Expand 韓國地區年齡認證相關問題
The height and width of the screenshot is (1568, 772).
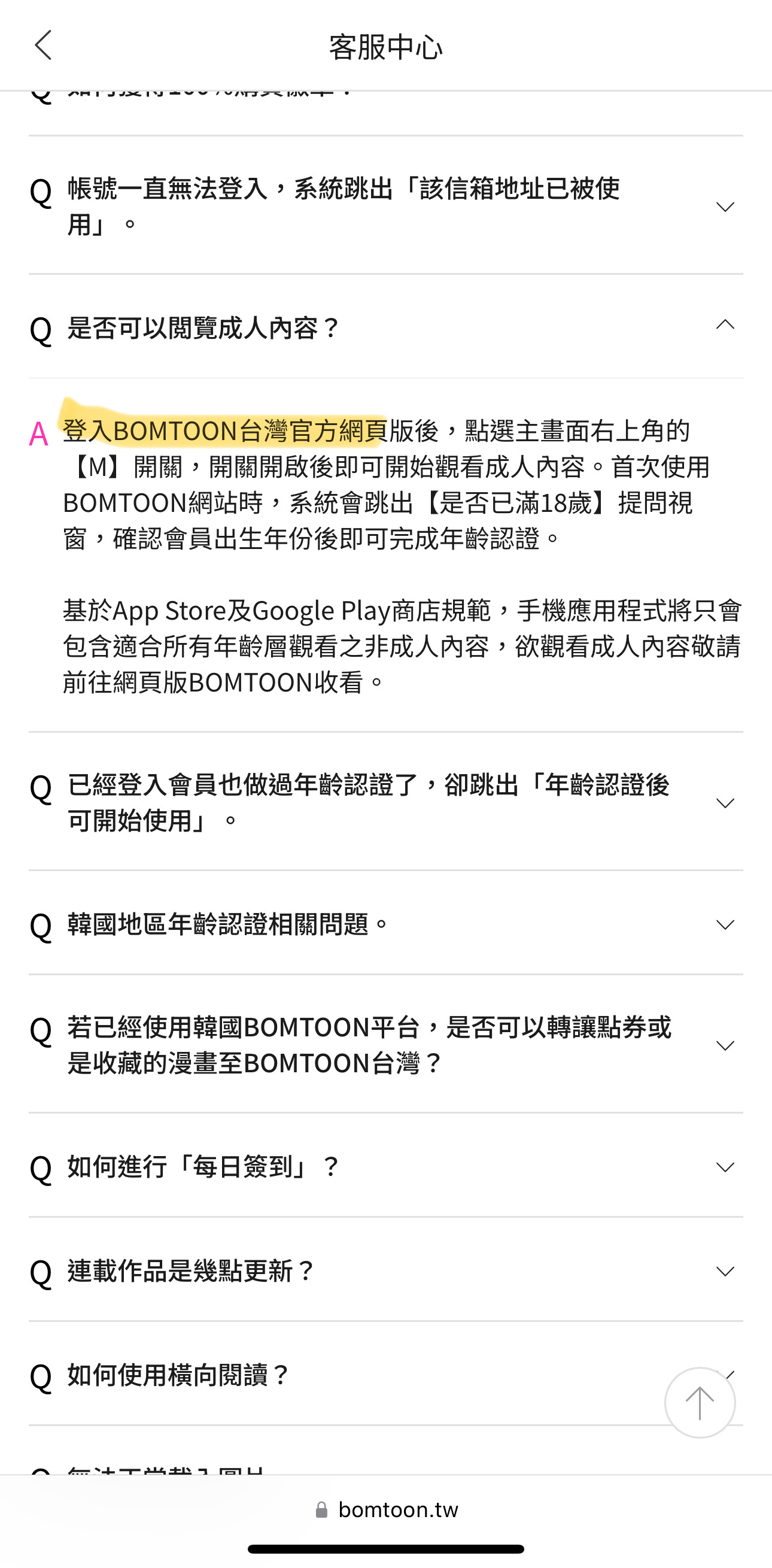385,924
